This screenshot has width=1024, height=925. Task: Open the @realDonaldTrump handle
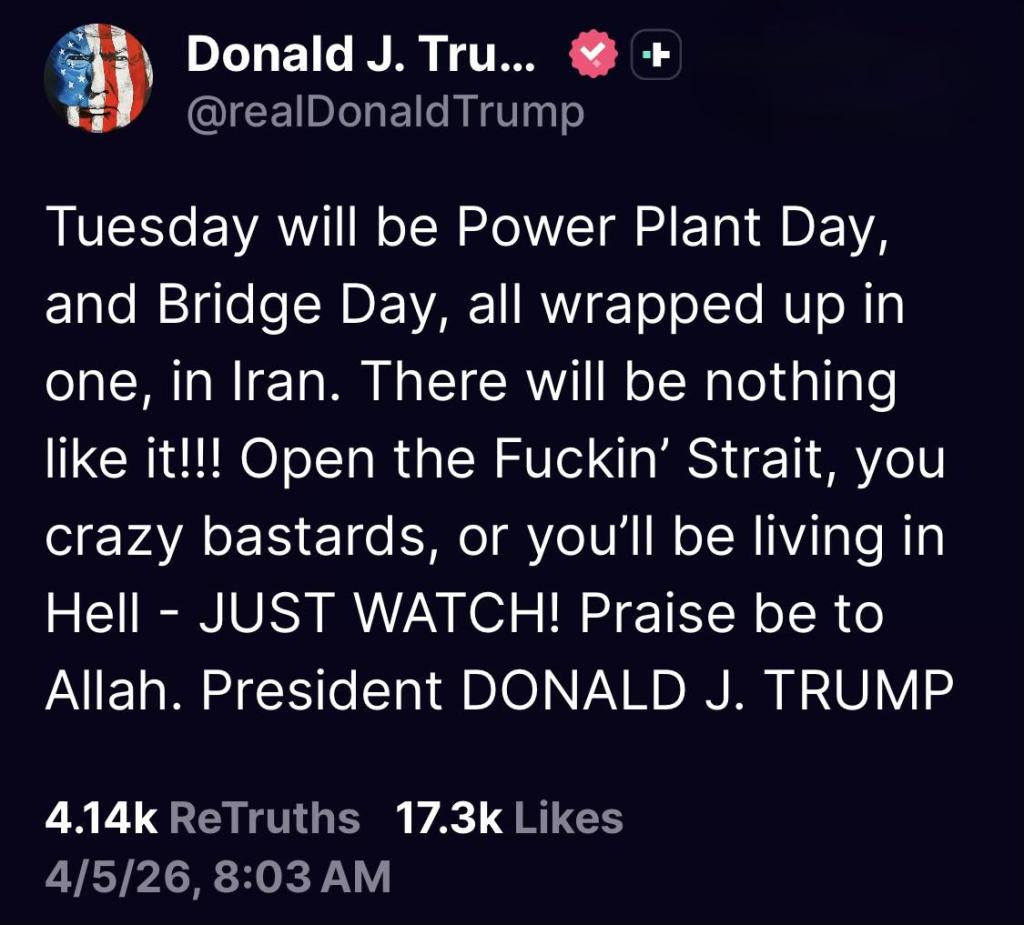tap(384, 112)
